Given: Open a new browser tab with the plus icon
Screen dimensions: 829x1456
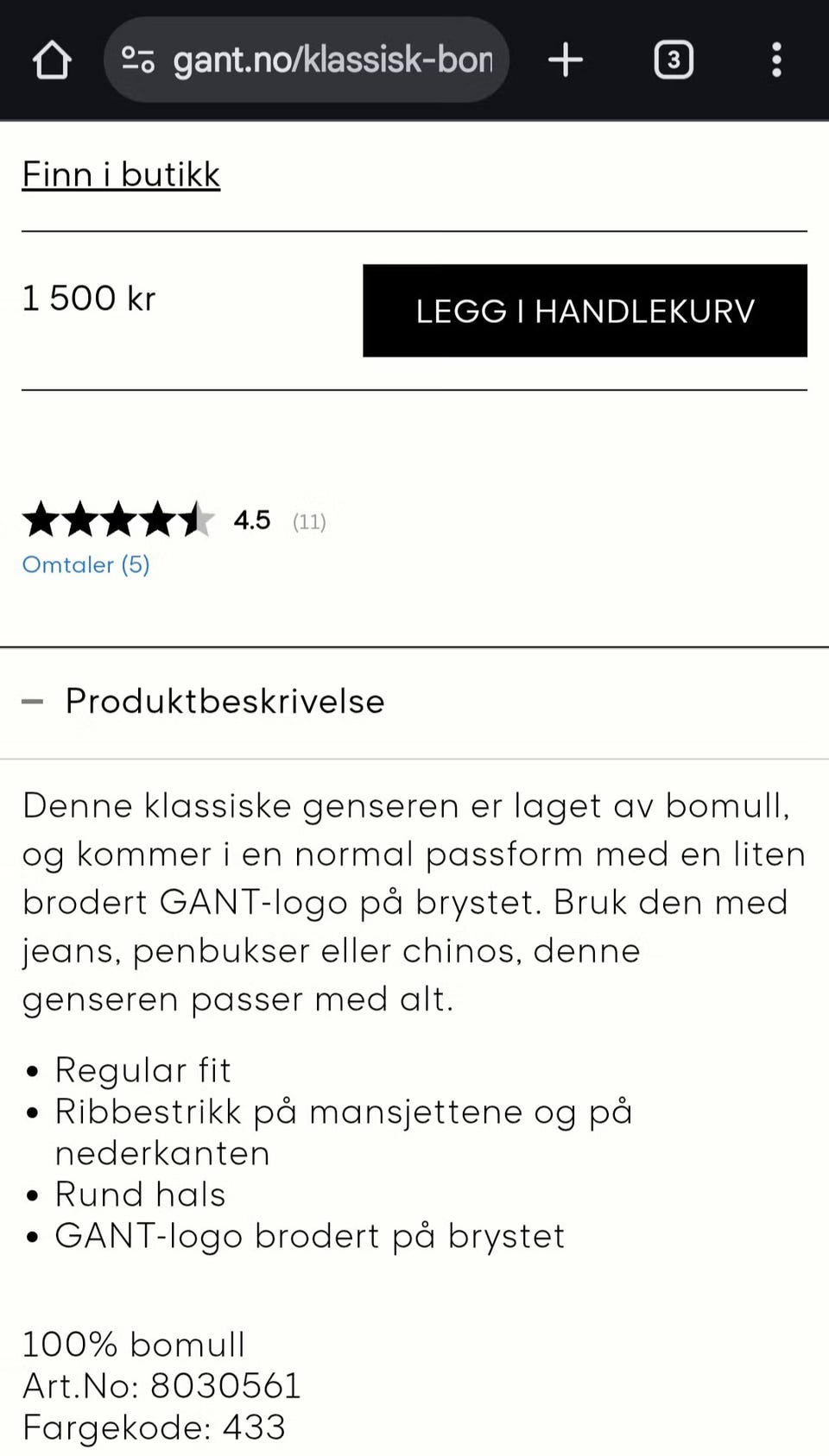Looking at the screenshot, I should pyautogui.click(x=566, y=60).
